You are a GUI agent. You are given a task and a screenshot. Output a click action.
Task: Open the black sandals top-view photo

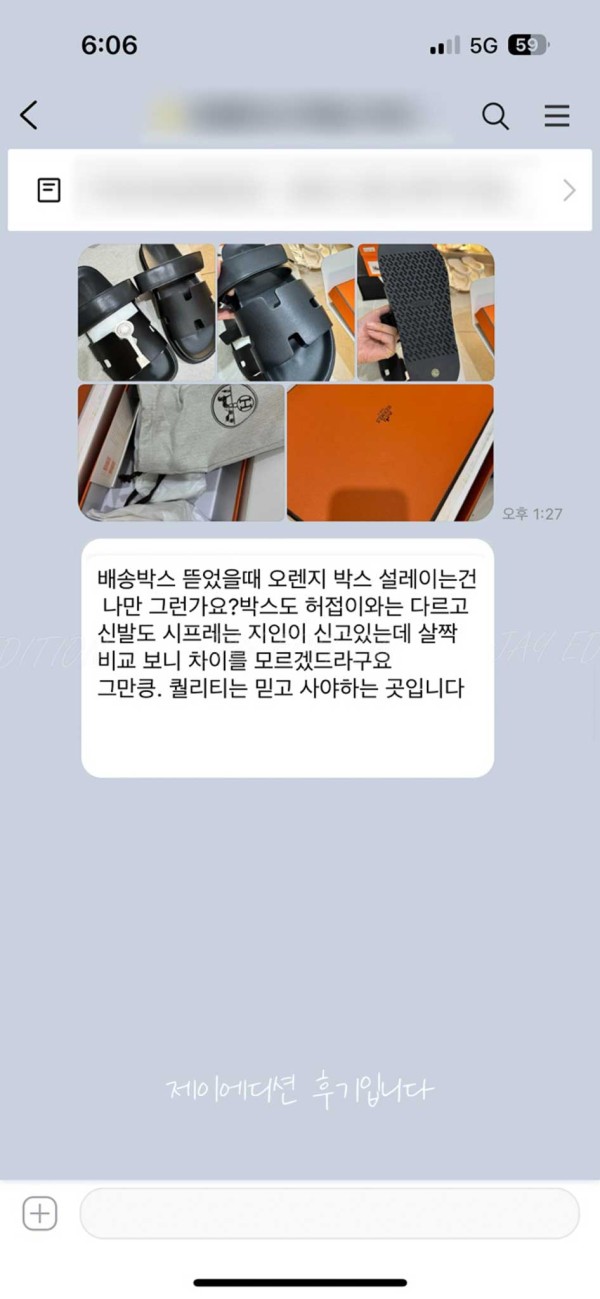click(147, 311)
